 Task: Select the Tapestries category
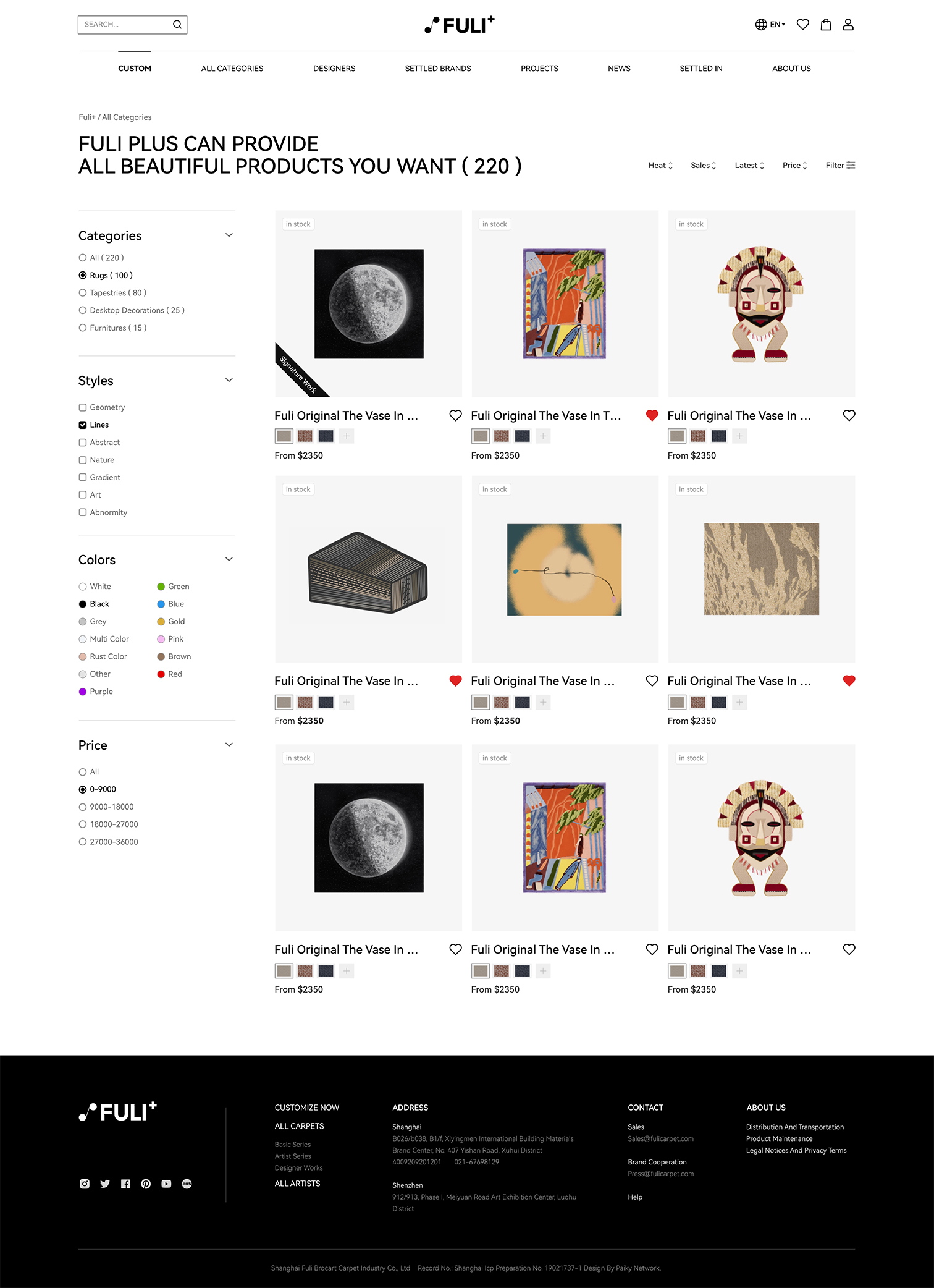click(x=83, y=293)
